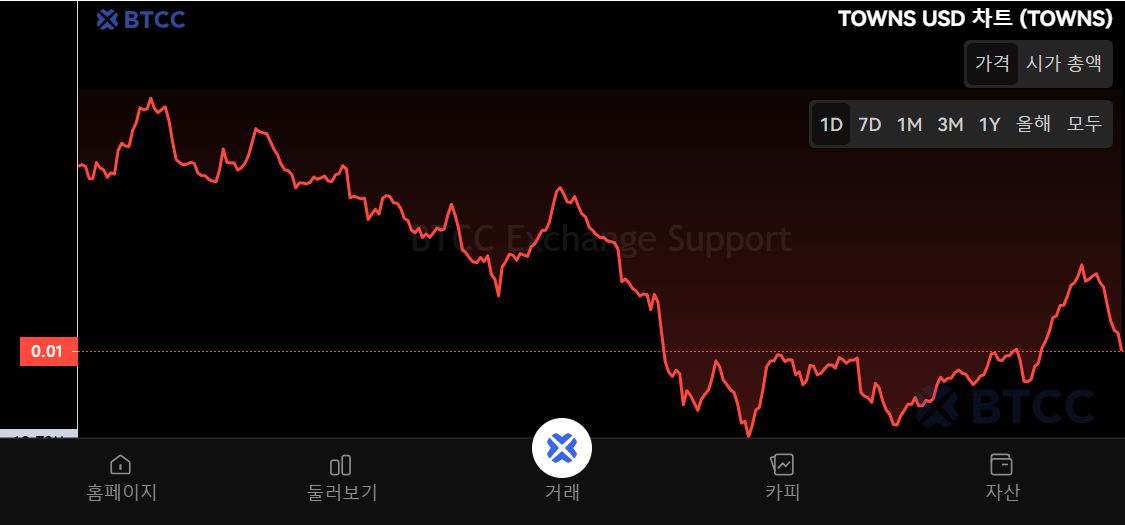Viewport: 1125px width, 525px height.
Task: Show this year's (올해) chart range
Action: click(x=1033, y=125)
